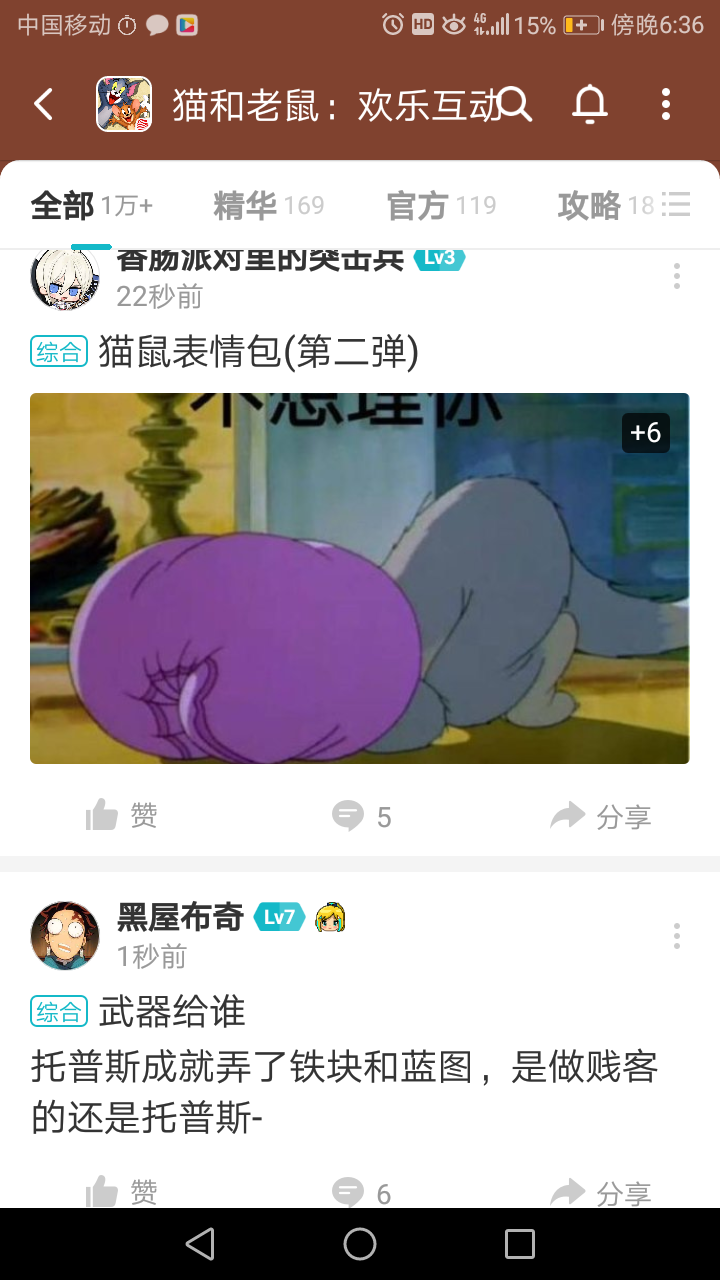Open the three-dot options on 黑屋布奇's post
The height and width of the screenshot is (1280, 720).
tap(676, 935)
